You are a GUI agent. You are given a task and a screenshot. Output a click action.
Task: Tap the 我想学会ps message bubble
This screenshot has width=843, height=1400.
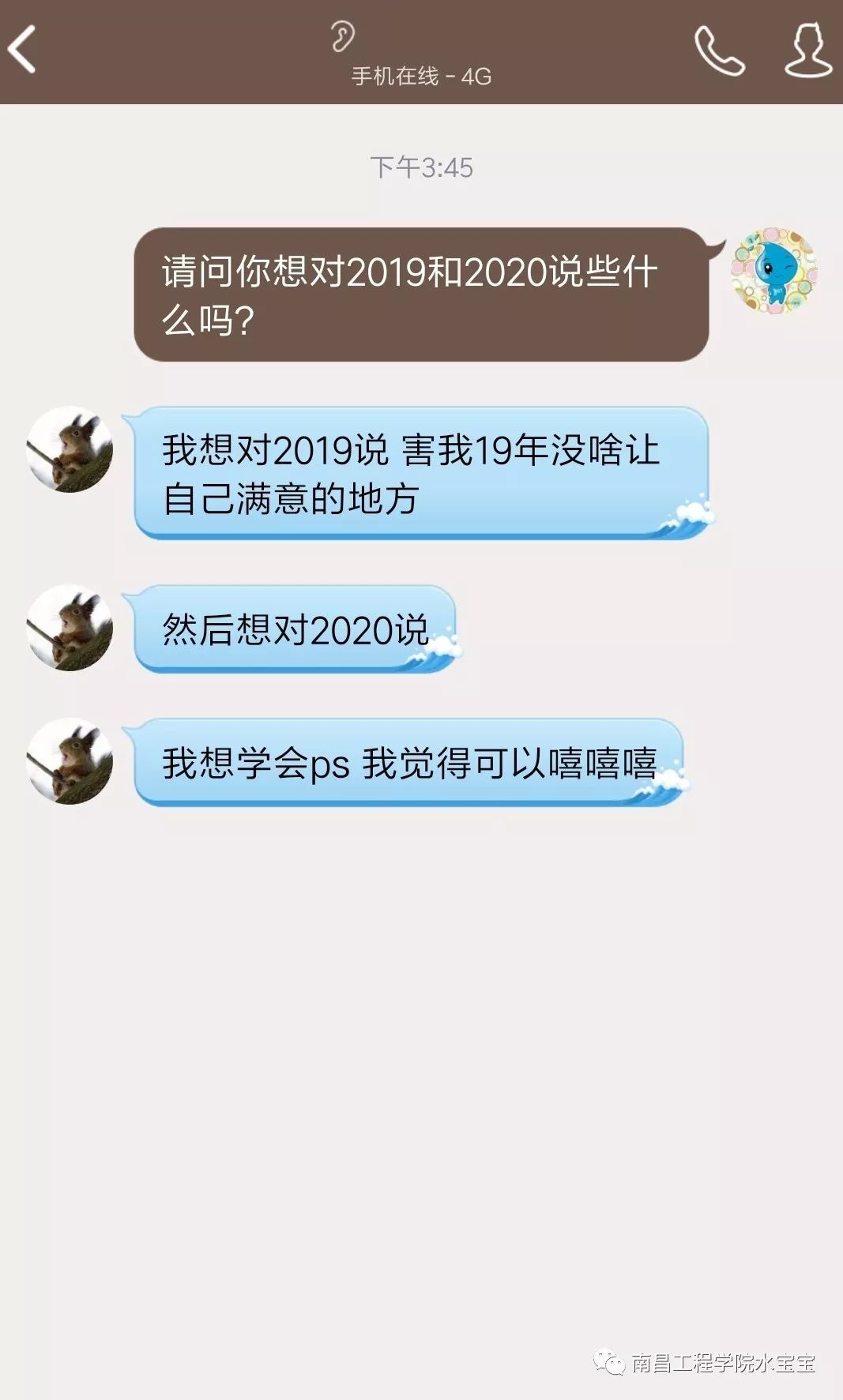(411, 762)
